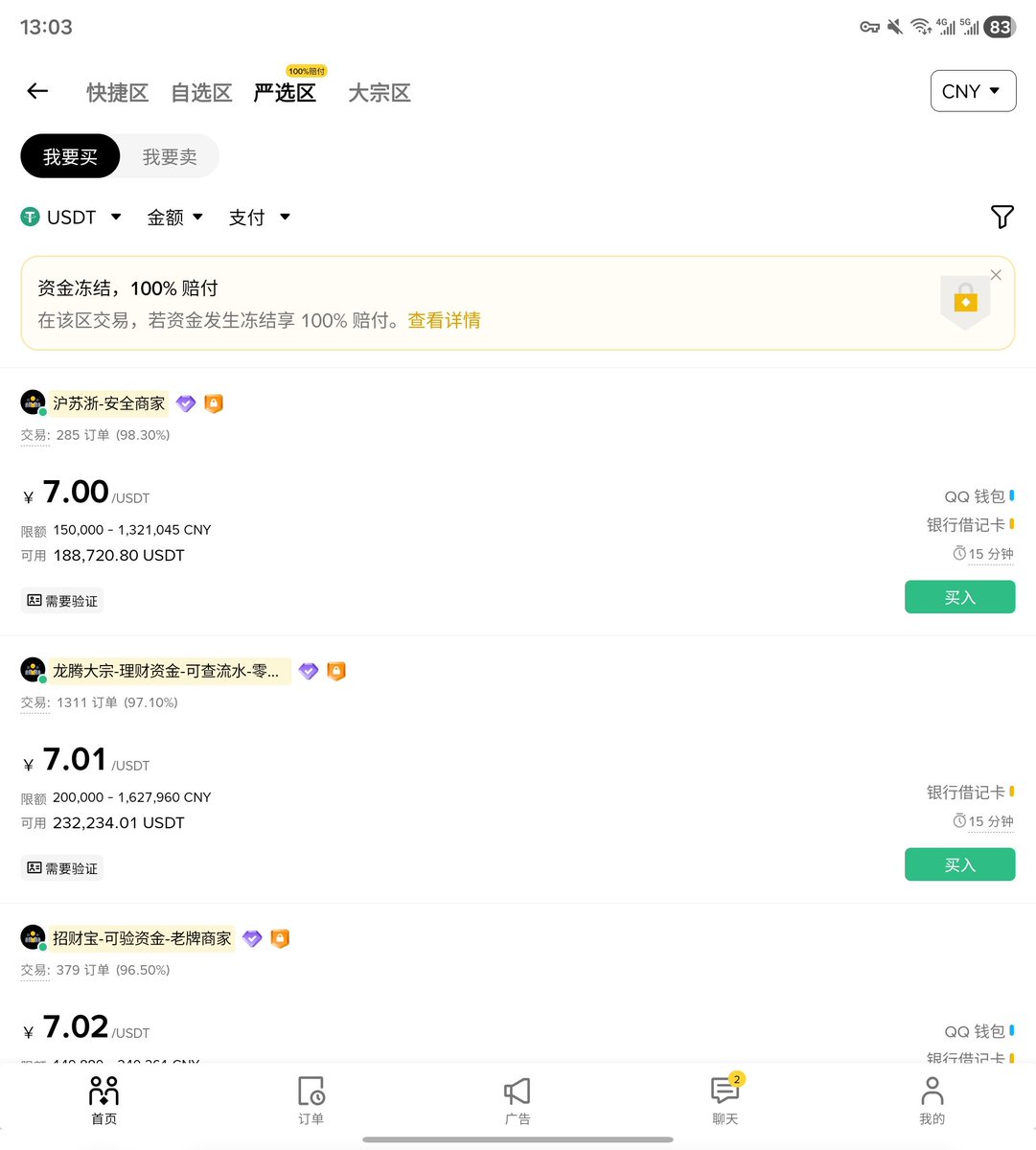
Task: Open the 大宗区 tab
Action: (x=380, y=93)
